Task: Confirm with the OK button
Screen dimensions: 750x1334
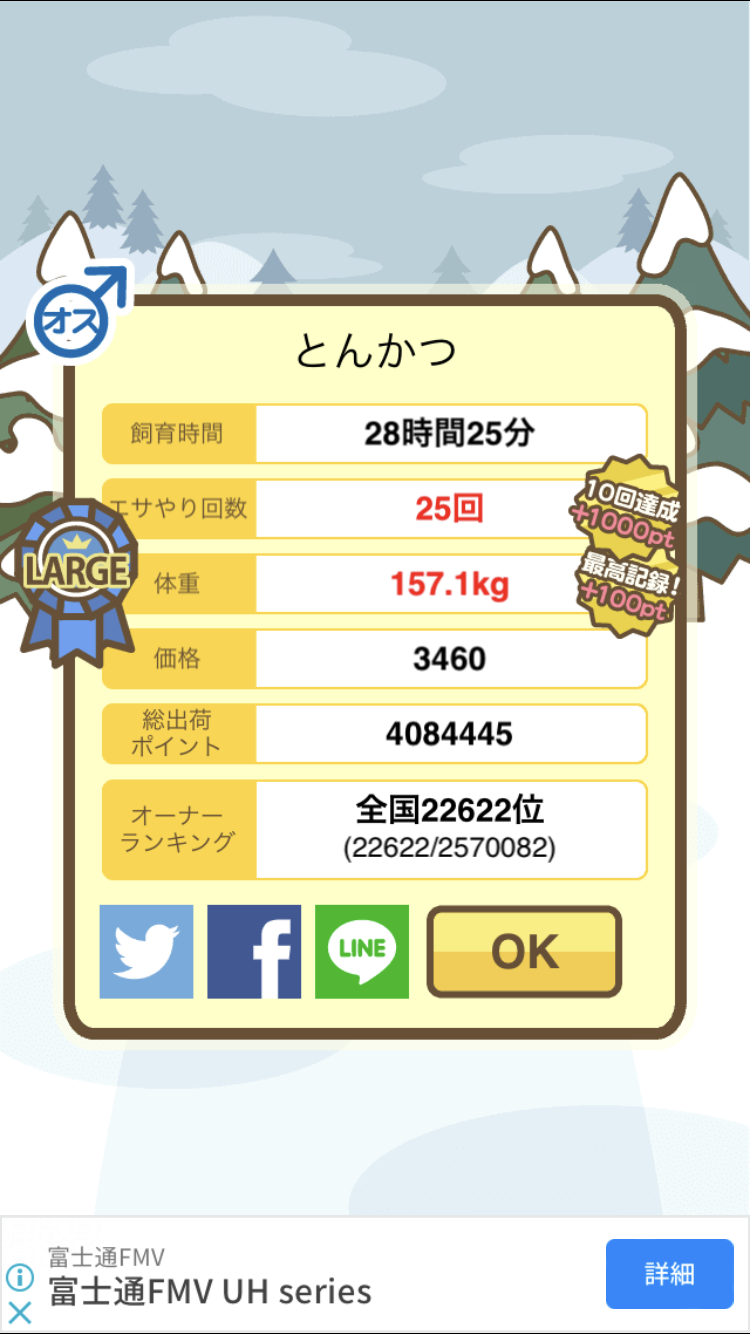Action: point(524,951)
